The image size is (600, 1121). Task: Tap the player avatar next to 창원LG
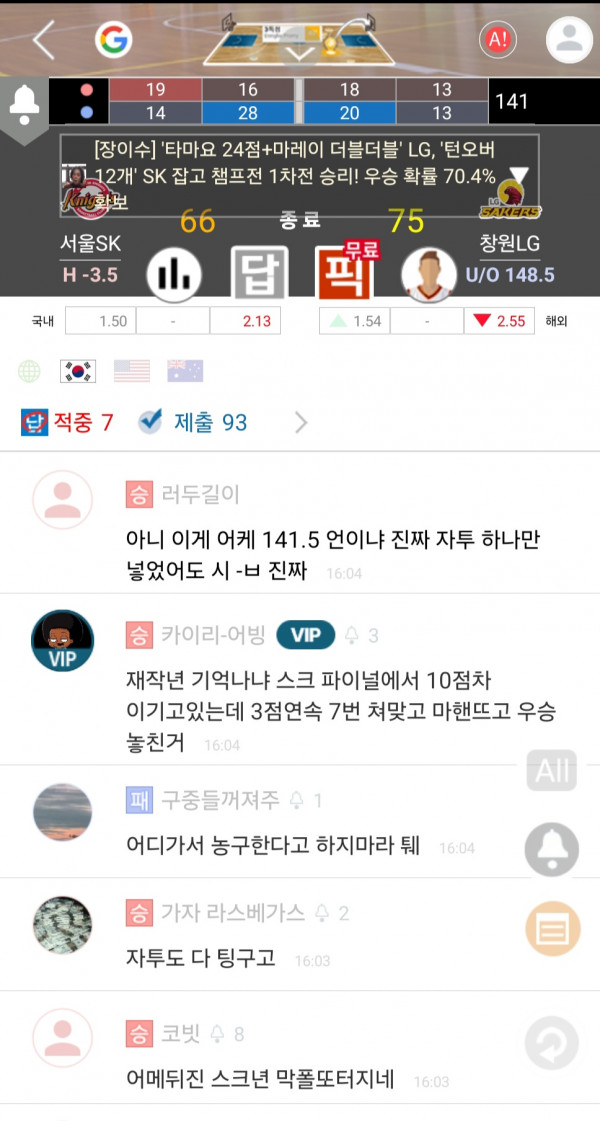(x=429, y=273)
